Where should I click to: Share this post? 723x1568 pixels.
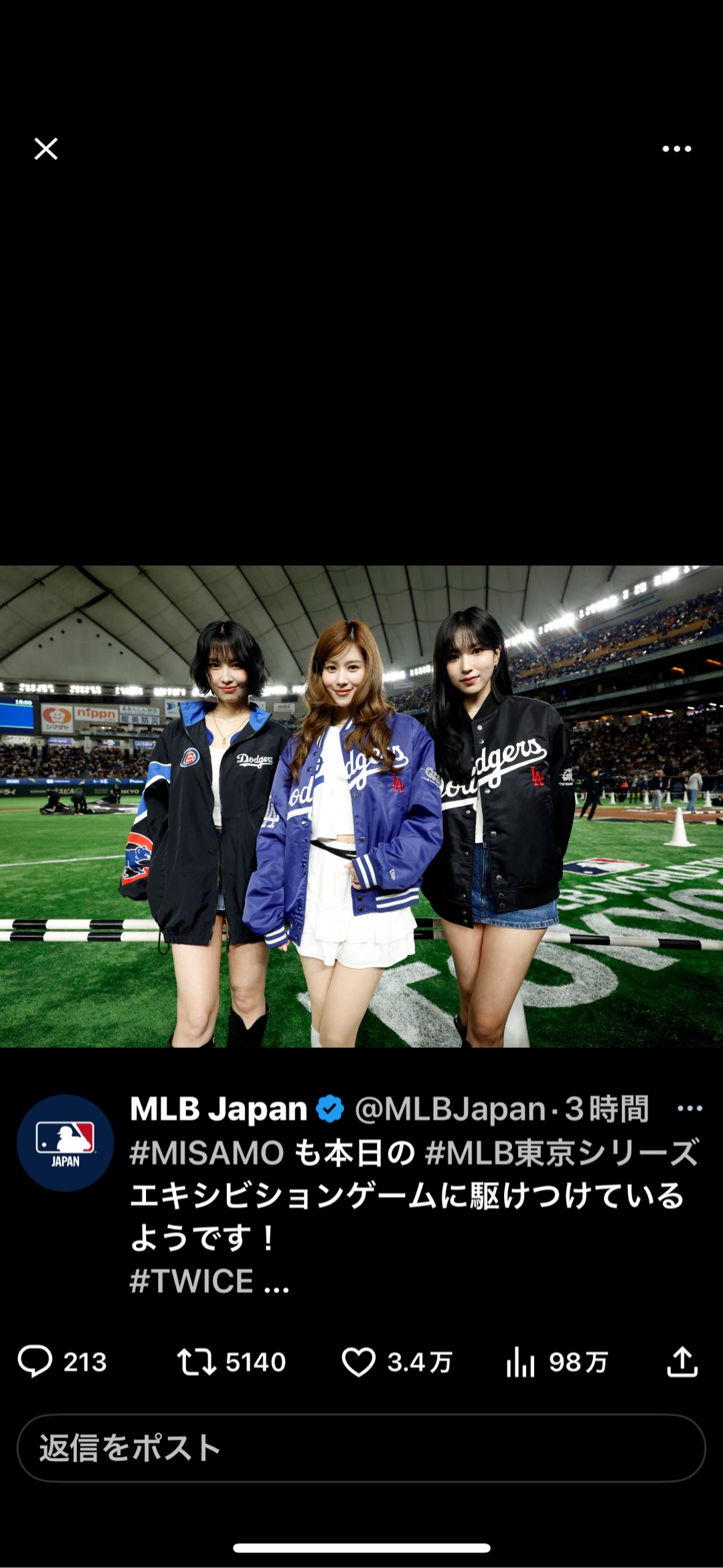682,1362
